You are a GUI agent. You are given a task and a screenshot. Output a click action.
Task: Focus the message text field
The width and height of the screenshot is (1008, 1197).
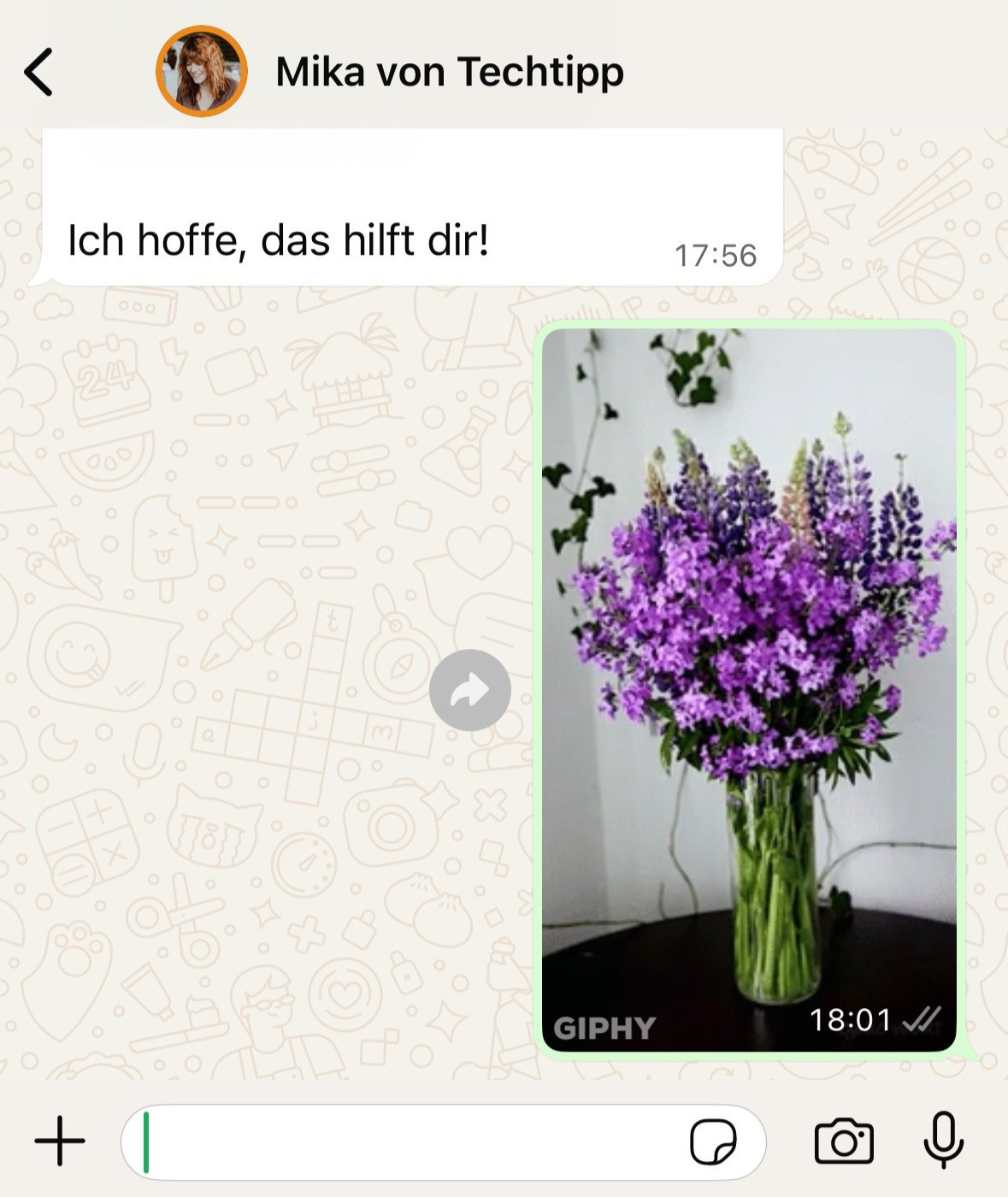coord(410,1142)
